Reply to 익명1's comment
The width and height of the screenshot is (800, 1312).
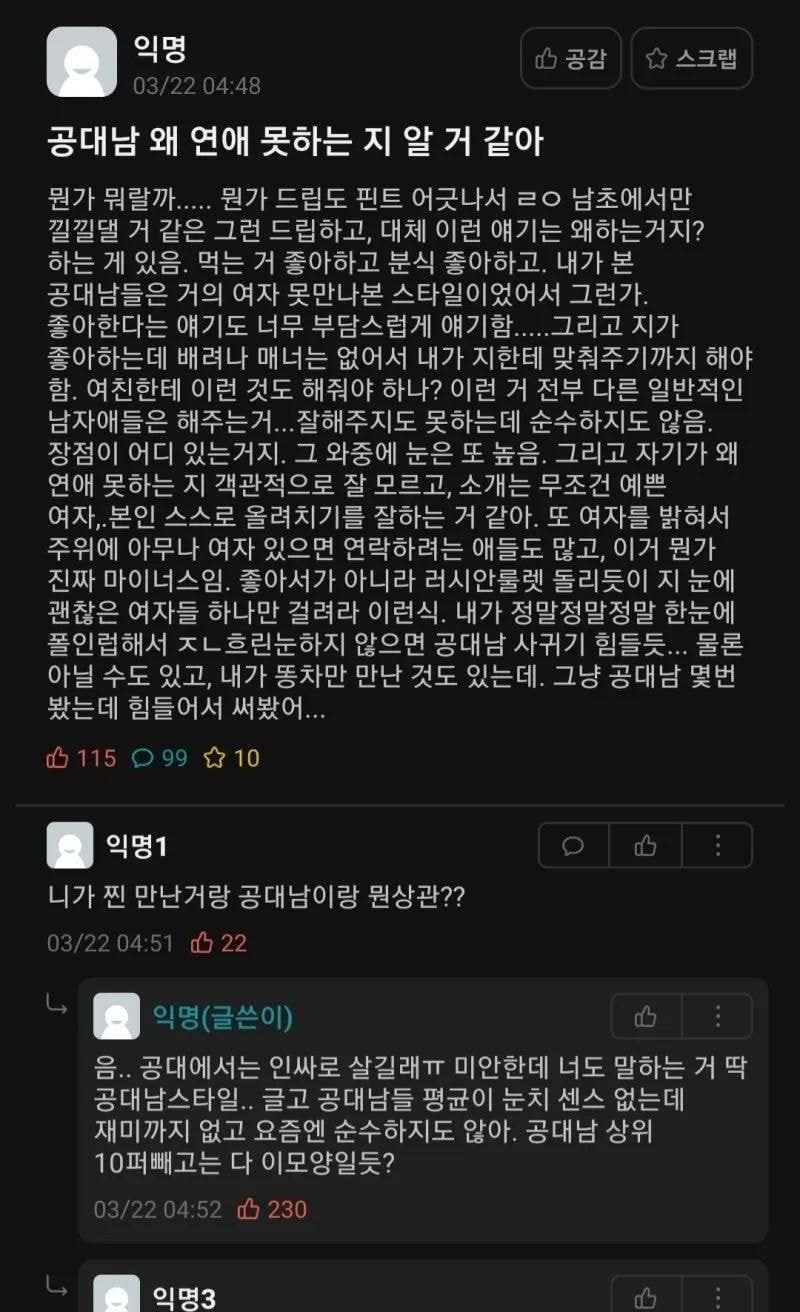(574, 846)
